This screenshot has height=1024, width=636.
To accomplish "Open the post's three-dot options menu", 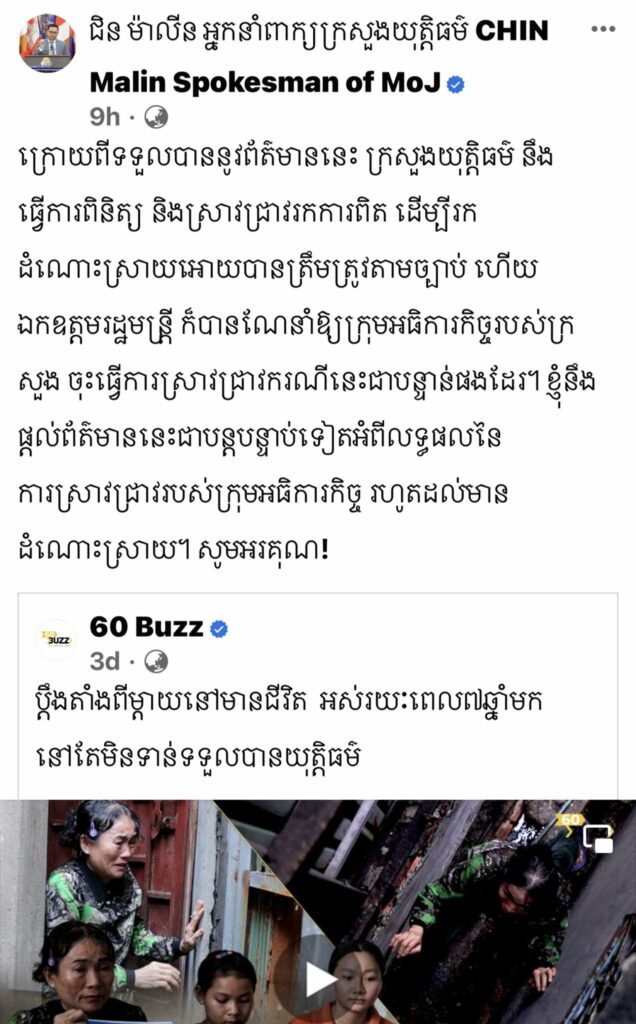I will point(603,30).
